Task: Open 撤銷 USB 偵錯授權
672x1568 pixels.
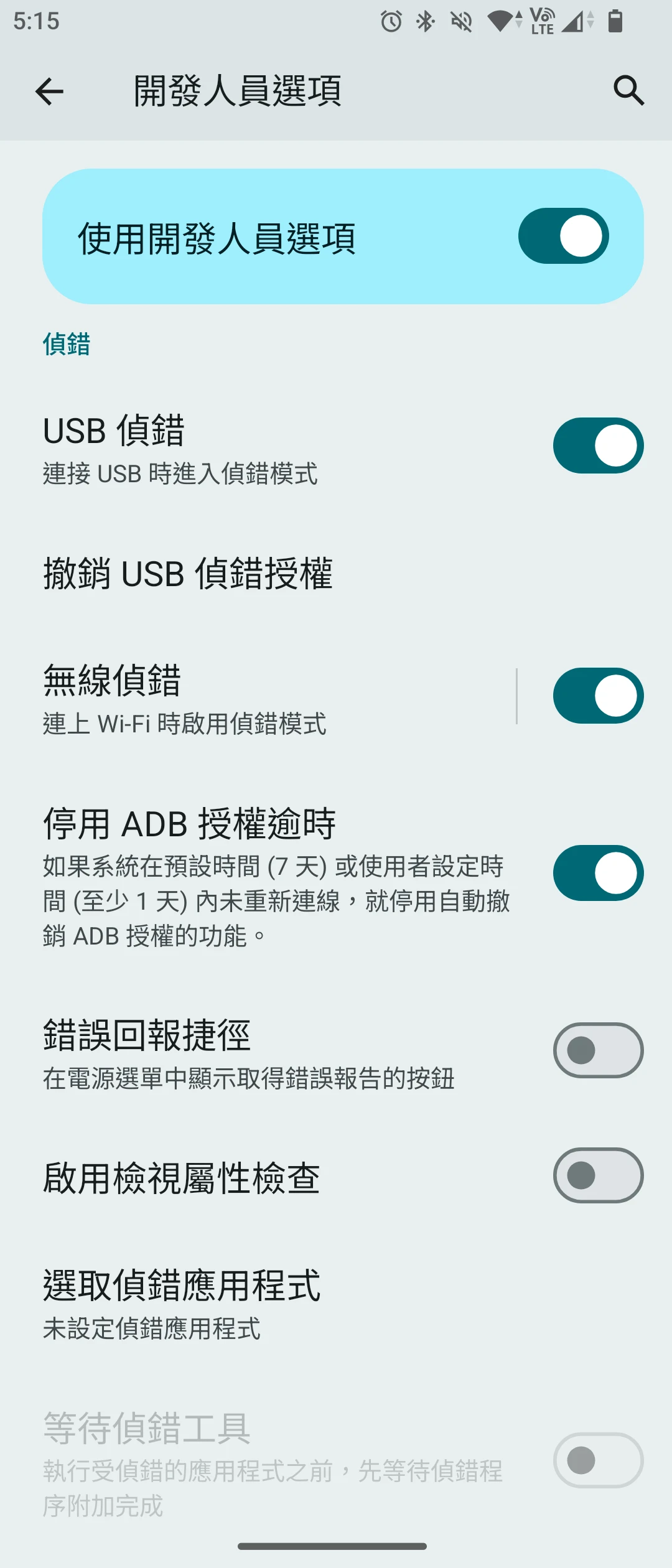Action: pos(188,573)
